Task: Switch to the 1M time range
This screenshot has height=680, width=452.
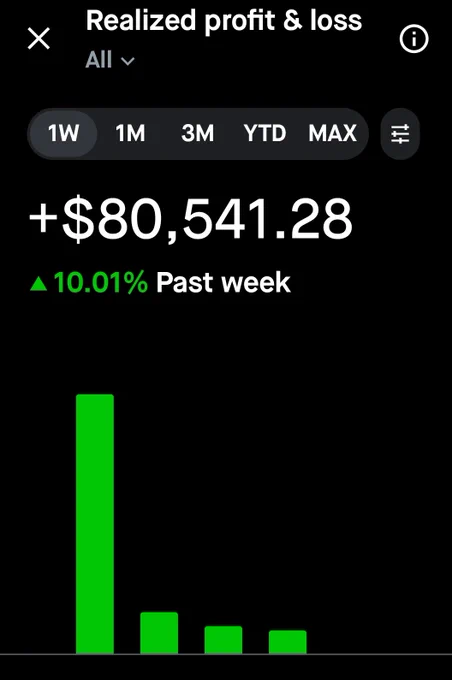Action: point(130,133)
